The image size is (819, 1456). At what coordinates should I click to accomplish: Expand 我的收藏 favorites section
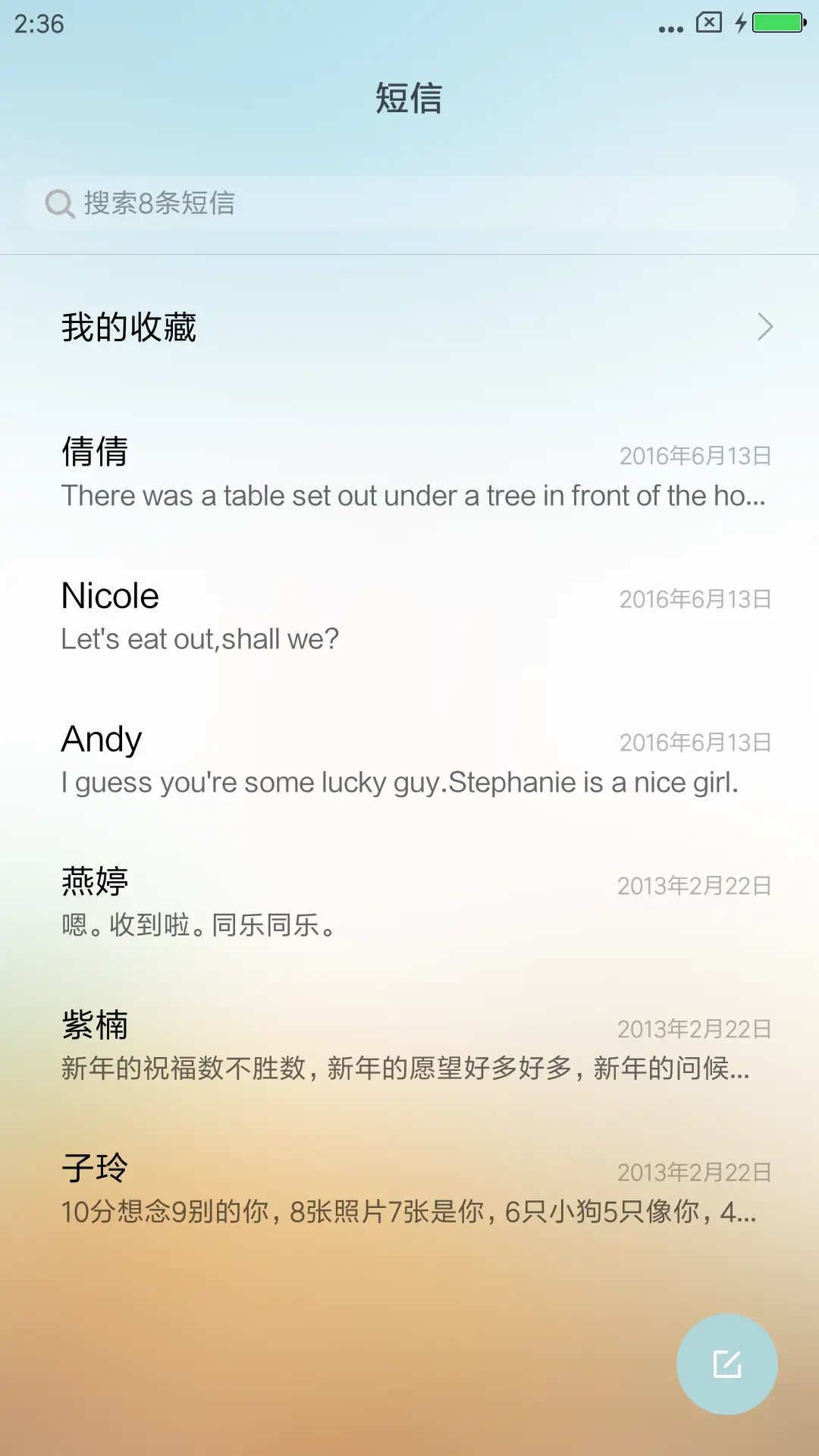(129, 326)
